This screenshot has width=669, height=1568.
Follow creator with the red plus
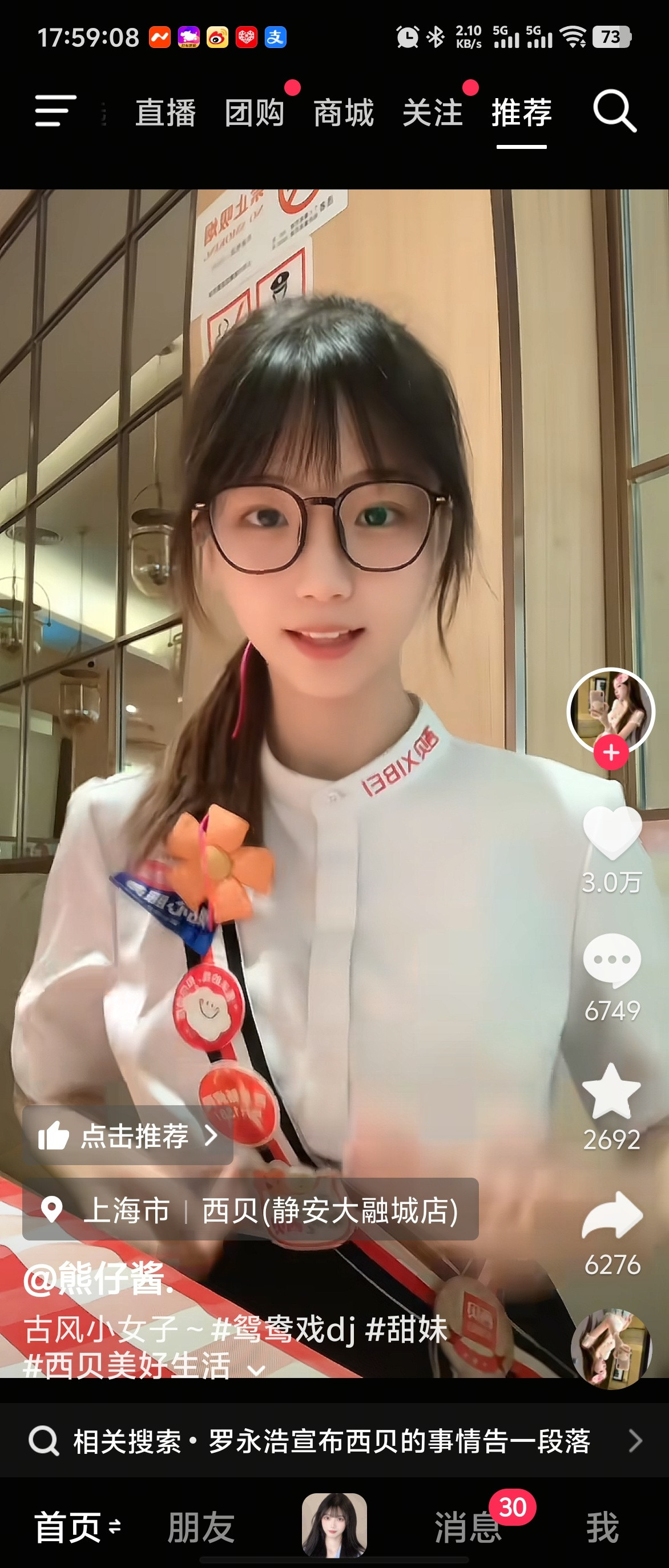click(x=611, y=753)
